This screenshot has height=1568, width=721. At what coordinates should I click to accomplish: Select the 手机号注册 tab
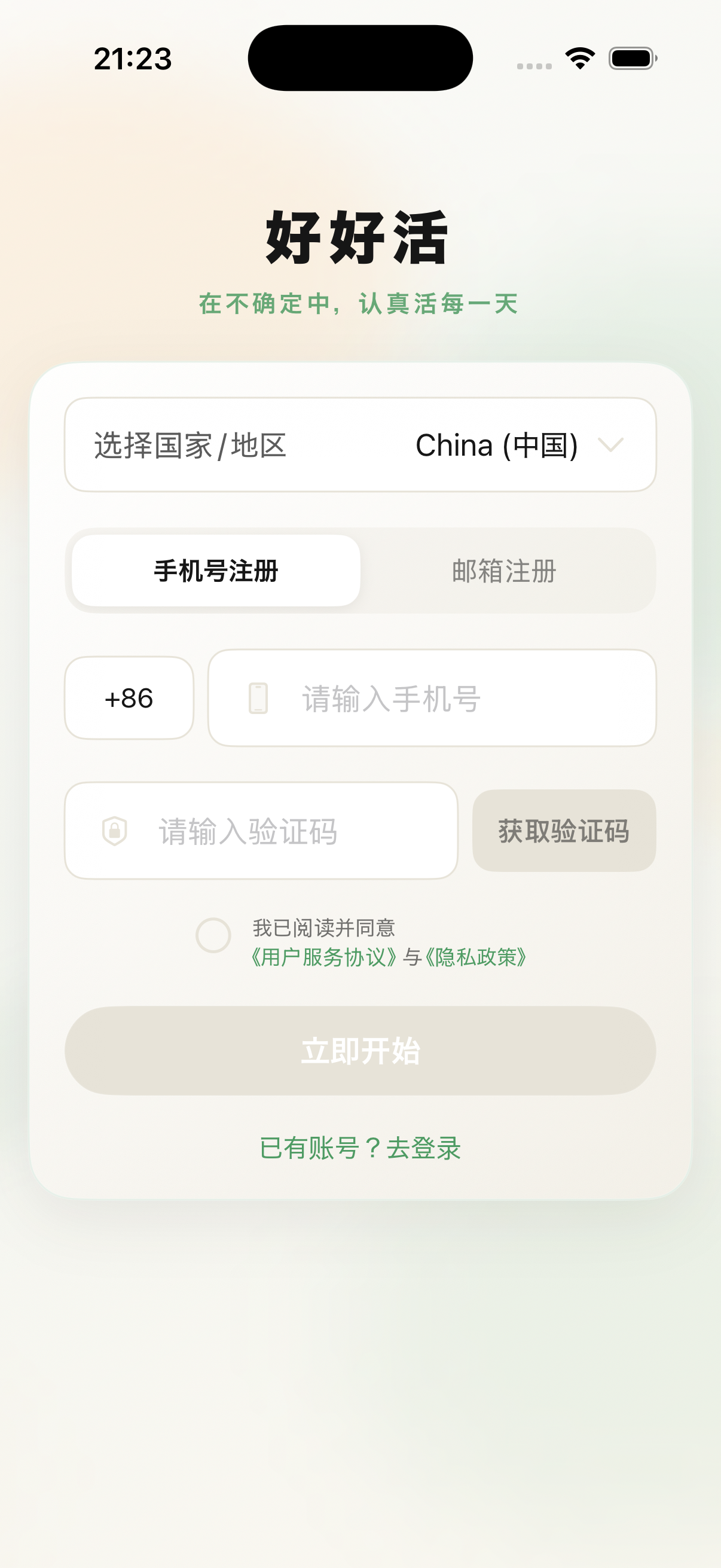[215, 571]
